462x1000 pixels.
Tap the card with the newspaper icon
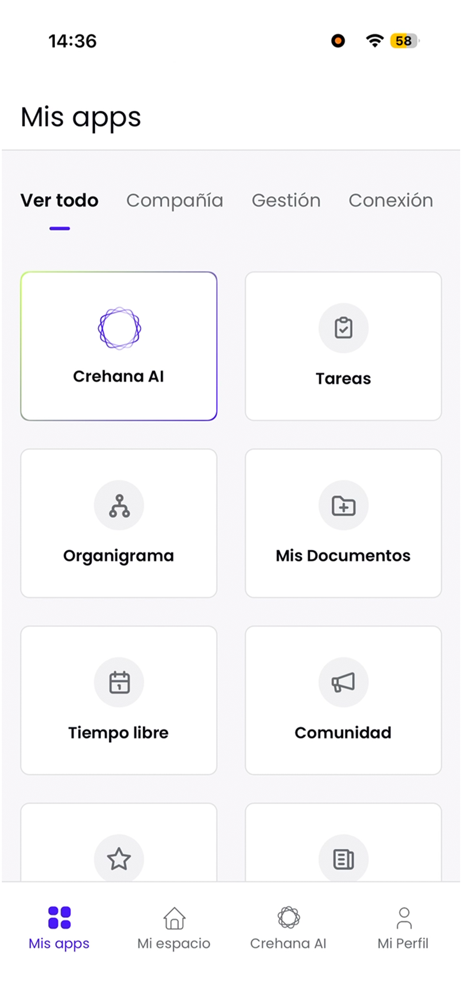coord(343,842)
